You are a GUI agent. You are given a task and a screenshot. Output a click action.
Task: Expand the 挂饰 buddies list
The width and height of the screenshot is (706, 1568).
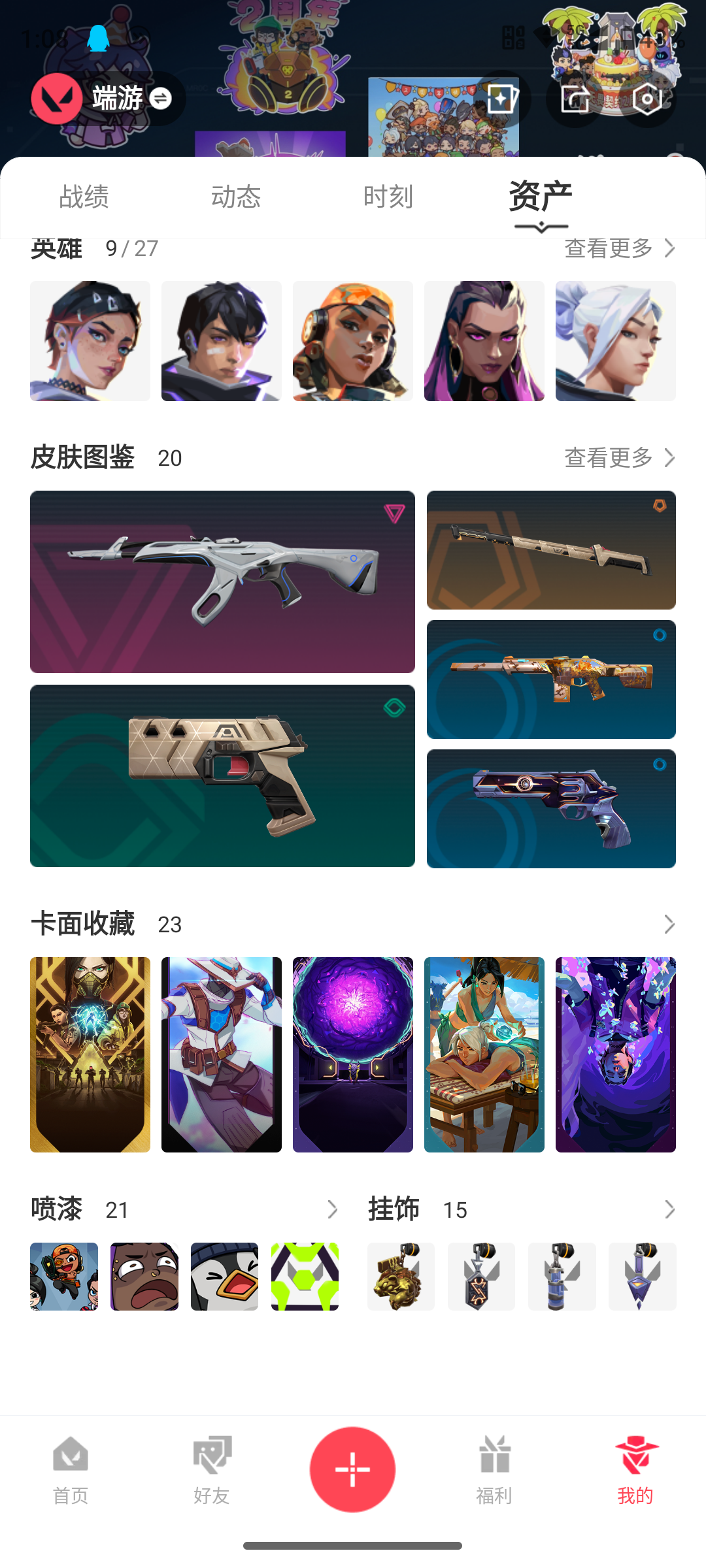pos(669,1210)
